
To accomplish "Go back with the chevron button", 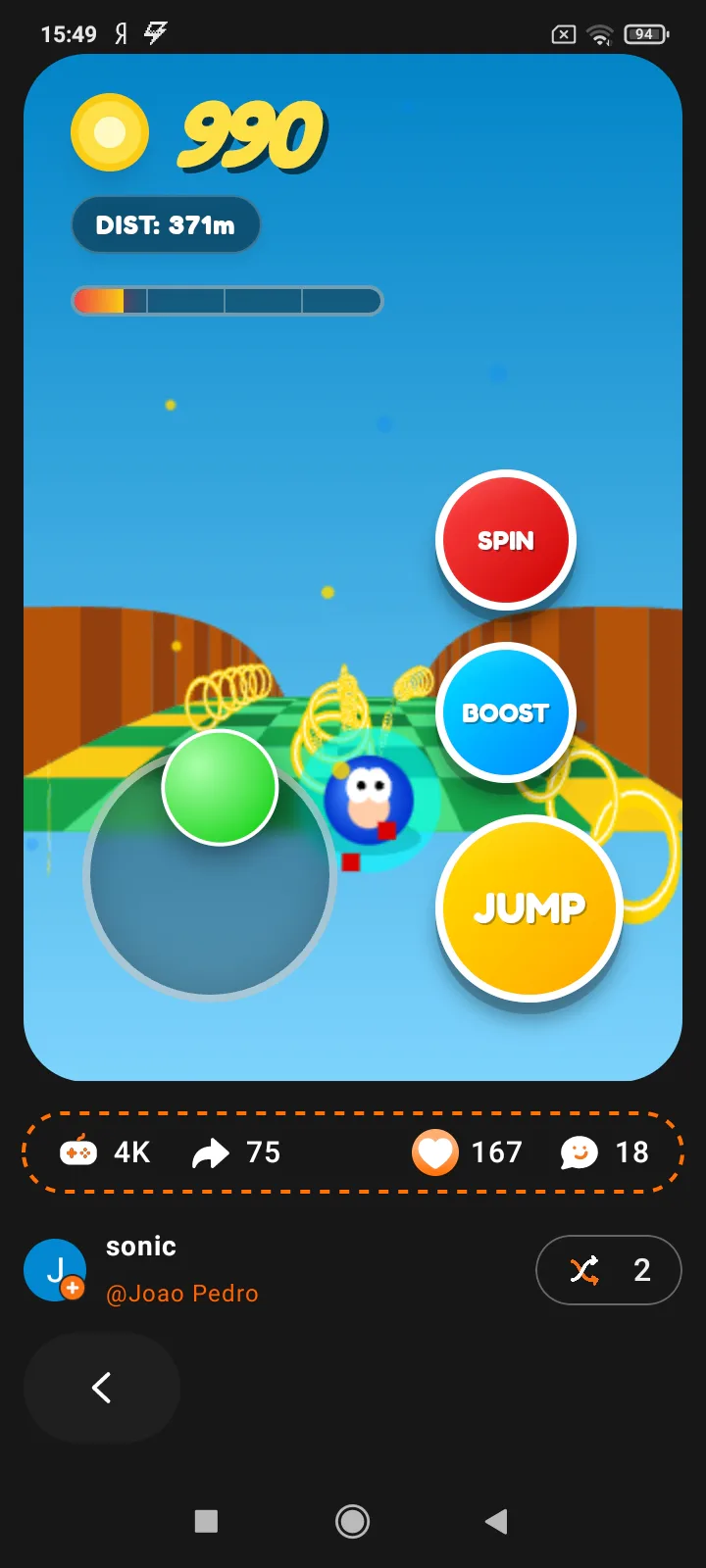I will [x=102, y=1388].
